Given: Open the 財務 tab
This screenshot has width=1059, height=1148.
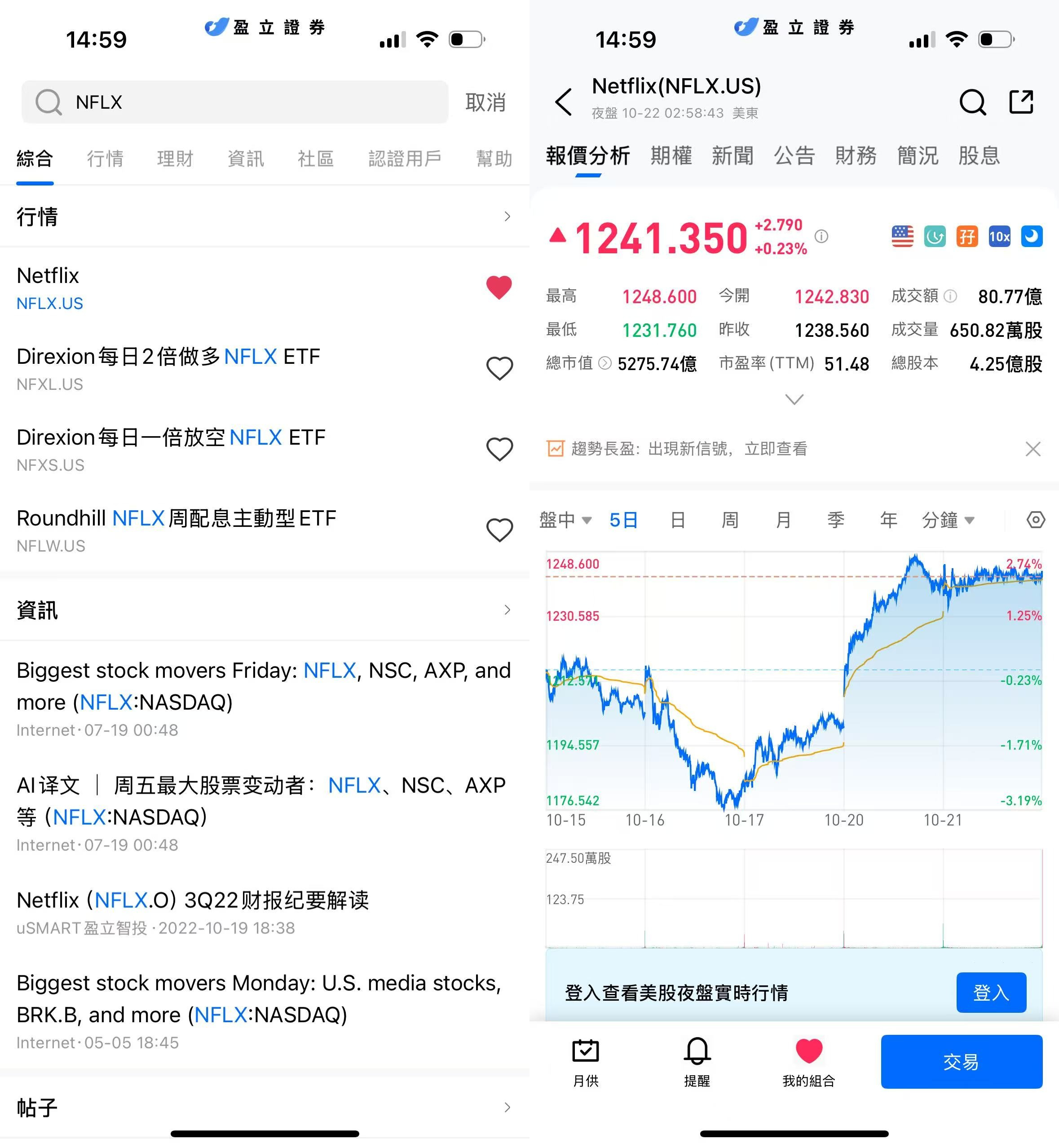Looking at the screenshot, I should point(856,156).
